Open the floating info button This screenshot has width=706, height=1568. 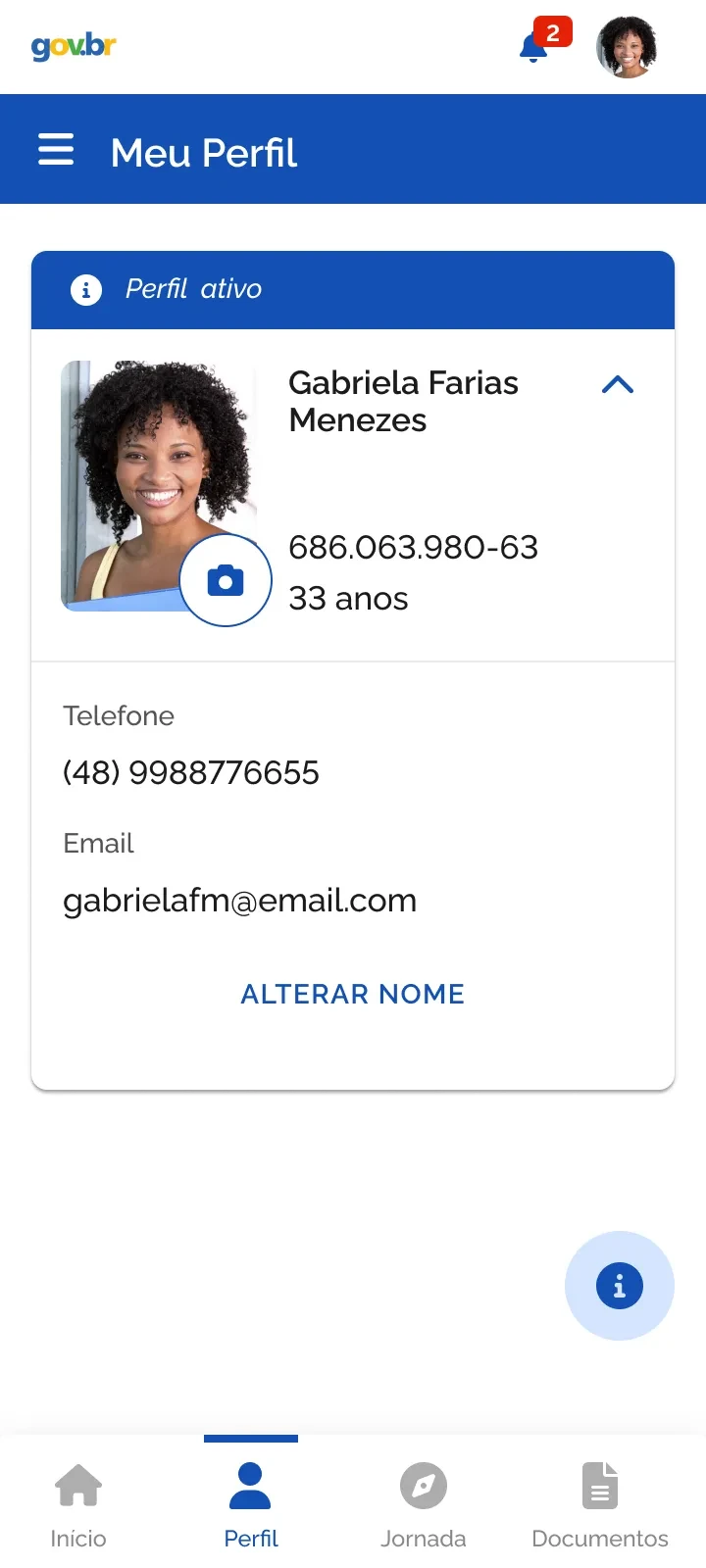click(619, 1285)
